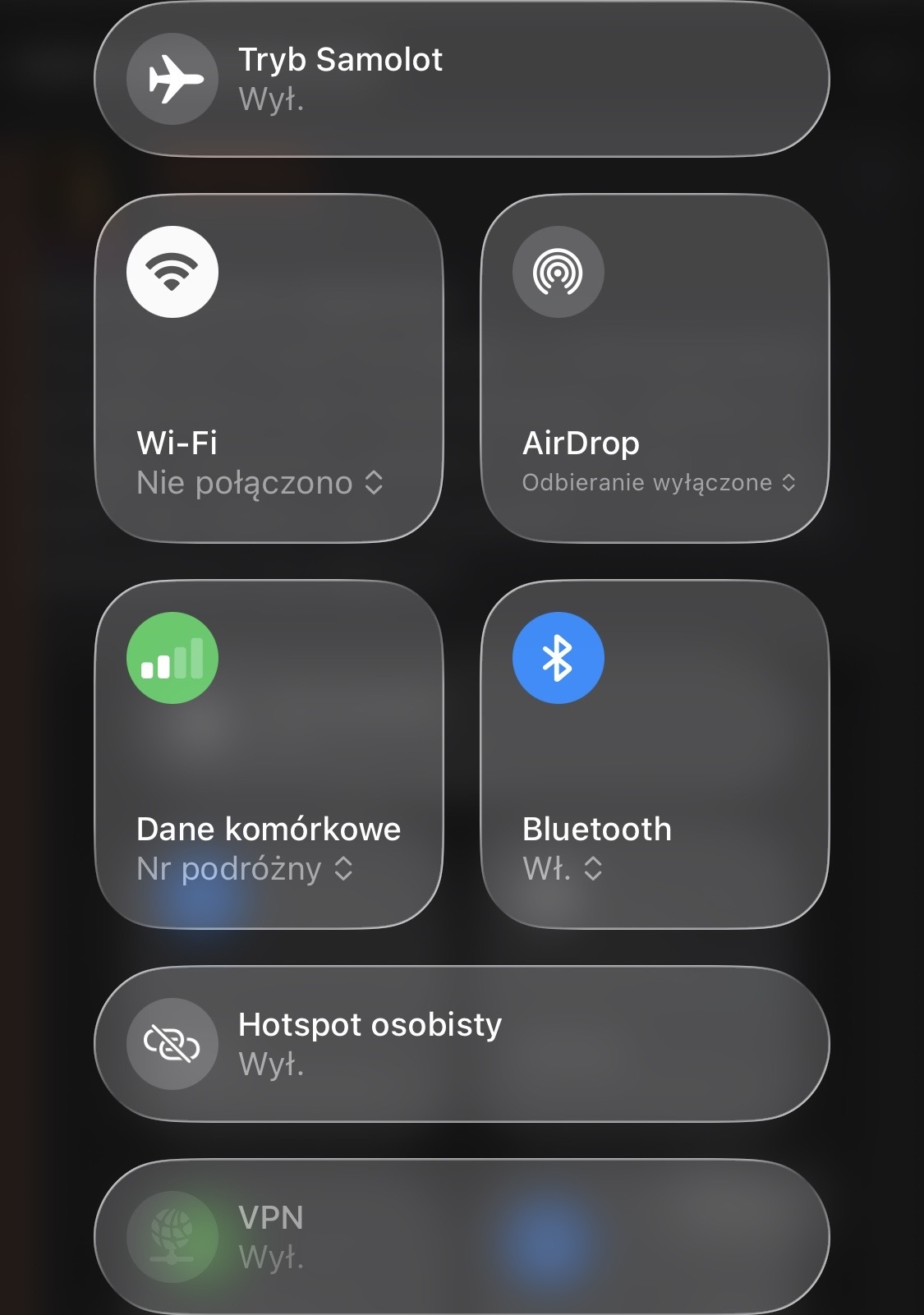Turn off Dane komórkowe (cellular data)
This screenshot has height=1315, width=924.
coord(172,658)
